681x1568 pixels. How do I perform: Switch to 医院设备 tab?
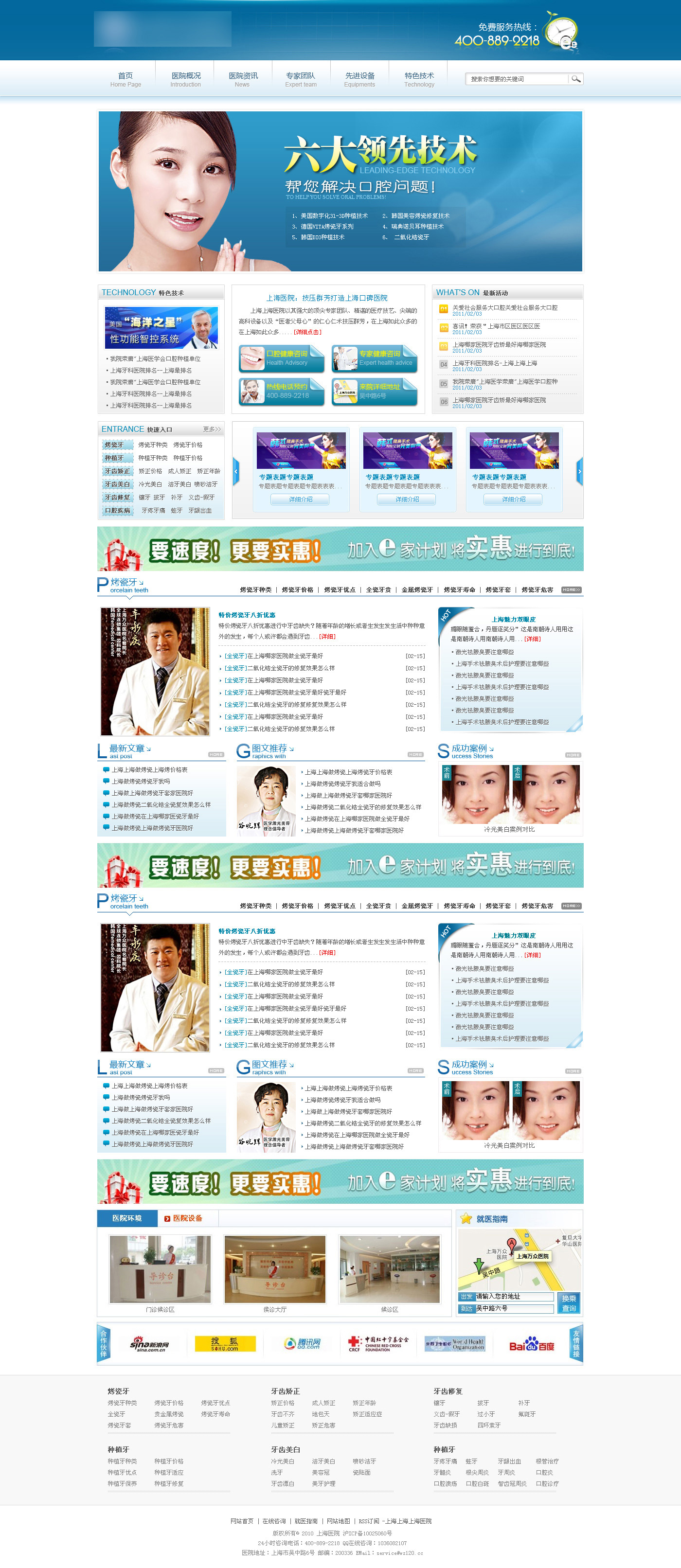click(186, 1218)
